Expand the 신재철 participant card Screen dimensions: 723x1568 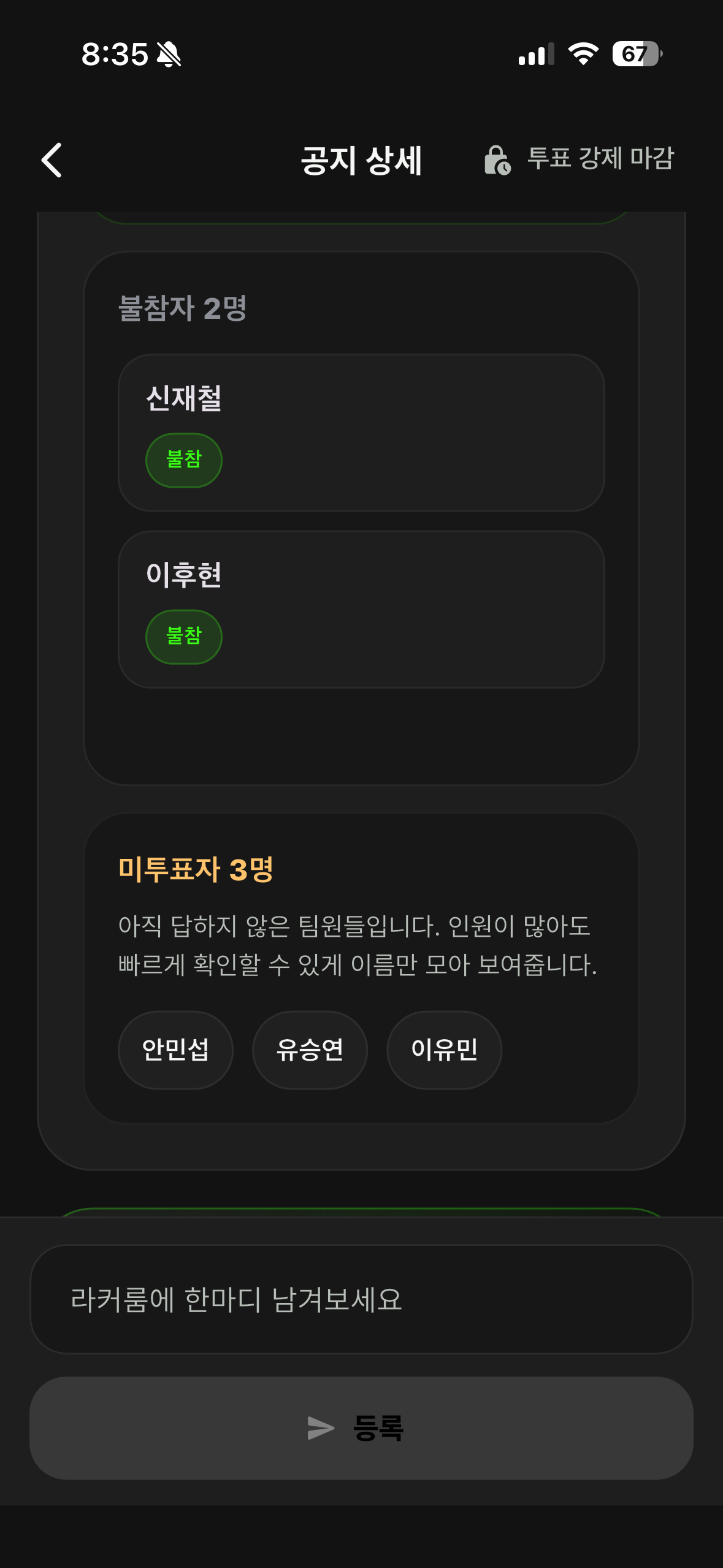pyautogui.click(x=361, y=434)
